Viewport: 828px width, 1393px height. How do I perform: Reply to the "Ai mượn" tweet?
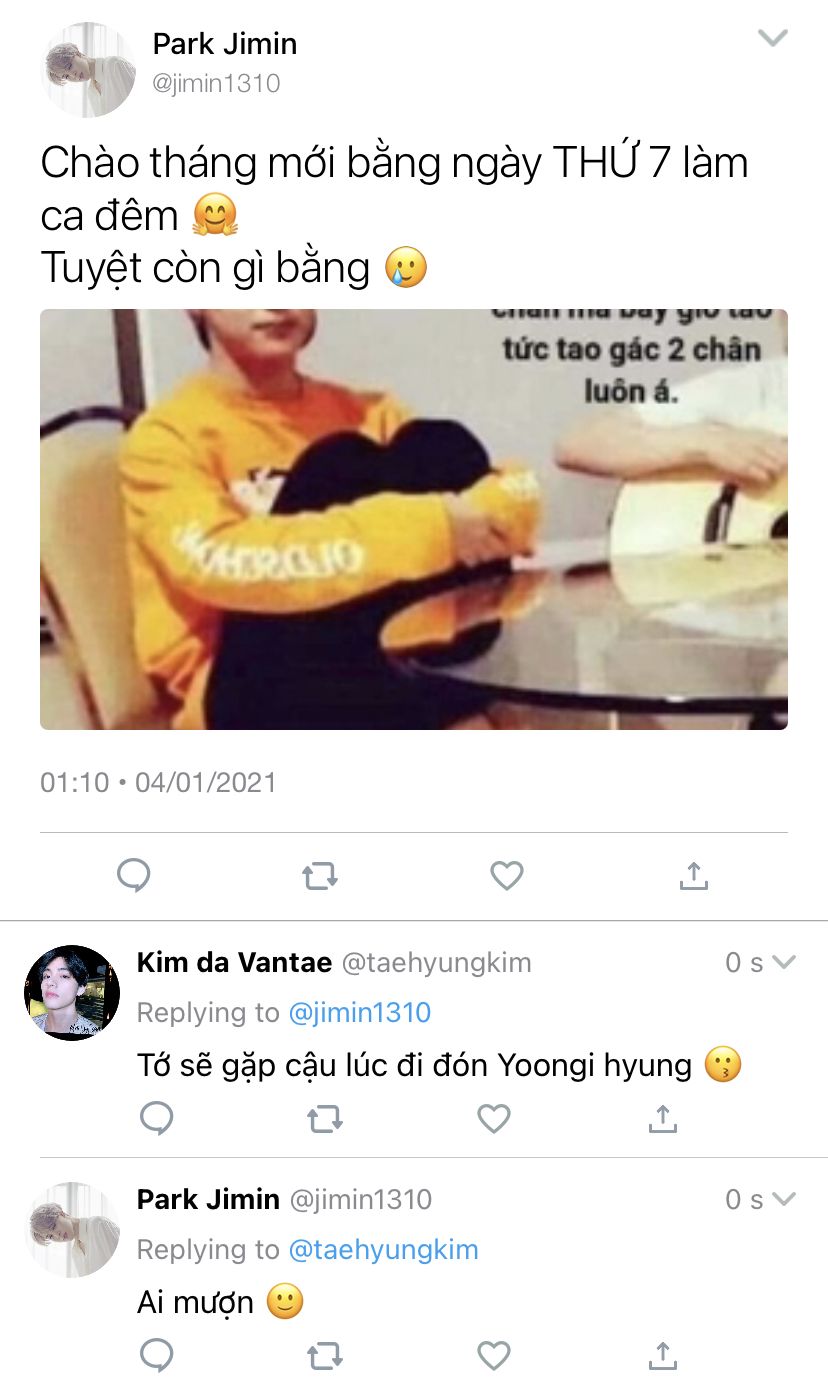coord(157,1356)
